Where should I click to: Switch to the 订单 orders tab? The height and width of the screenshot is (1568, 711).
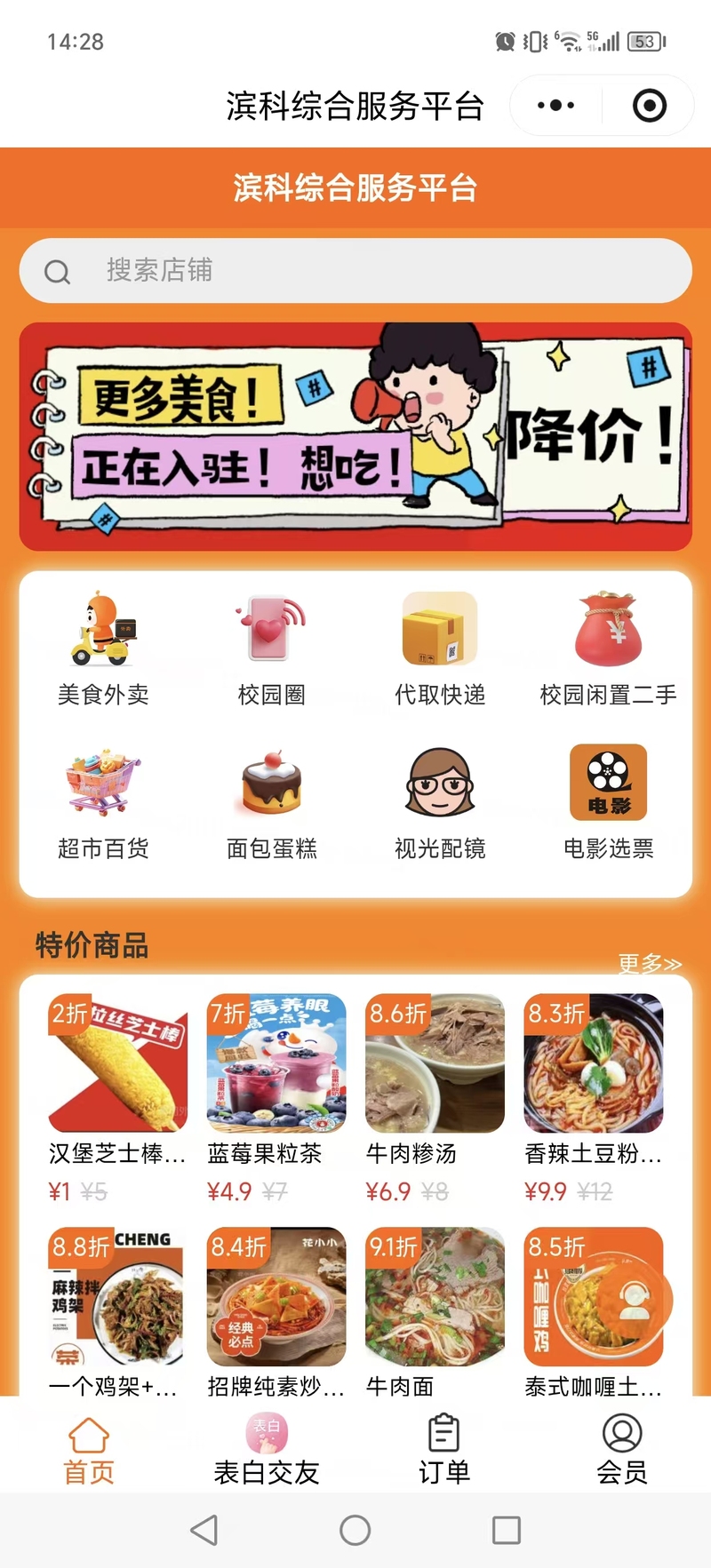(x=444, y=1450)
